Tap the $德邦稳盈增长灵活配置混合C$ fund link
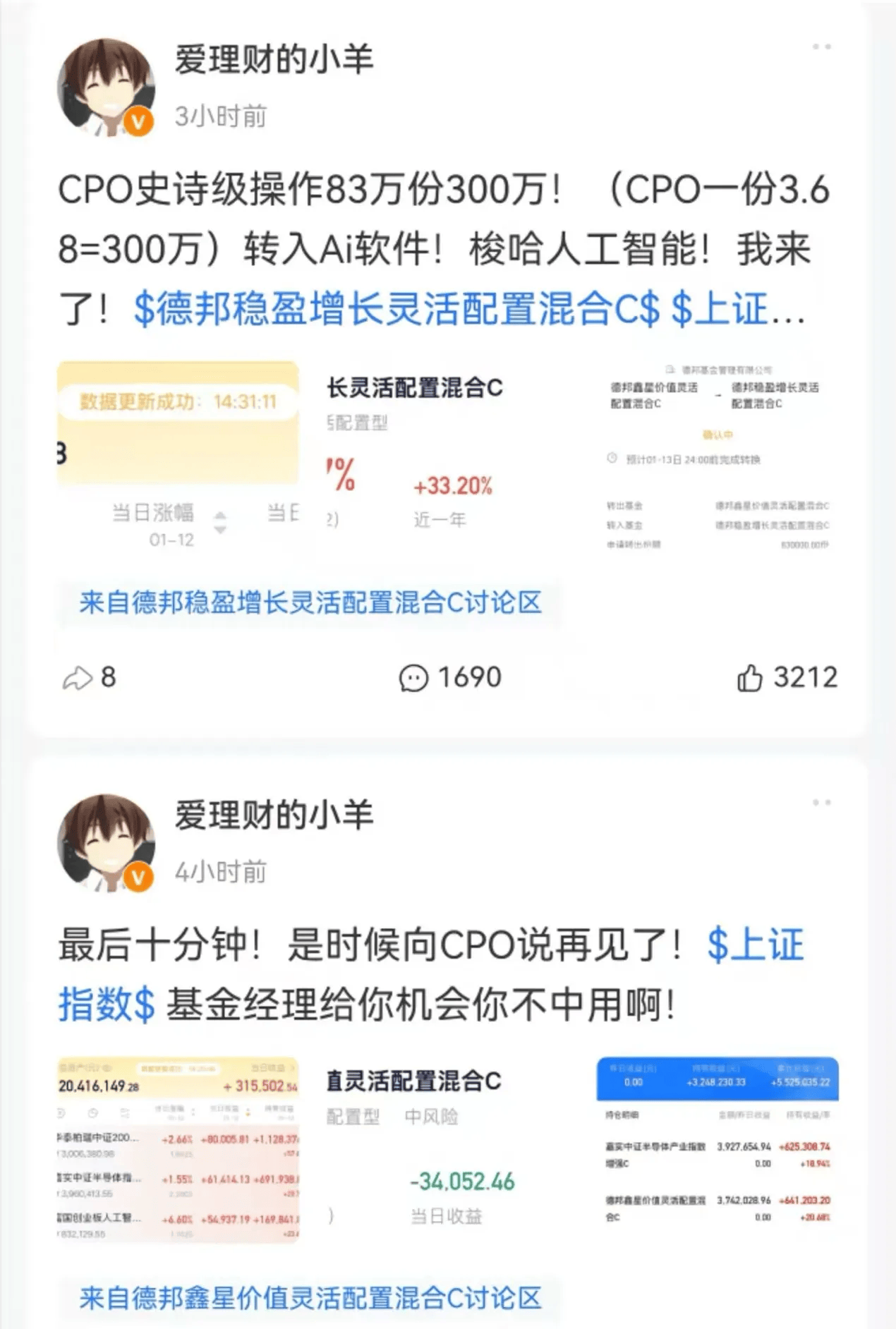The width and height of the screenshot is (896, 1329). pyautogui.click(x=396, y=309)
